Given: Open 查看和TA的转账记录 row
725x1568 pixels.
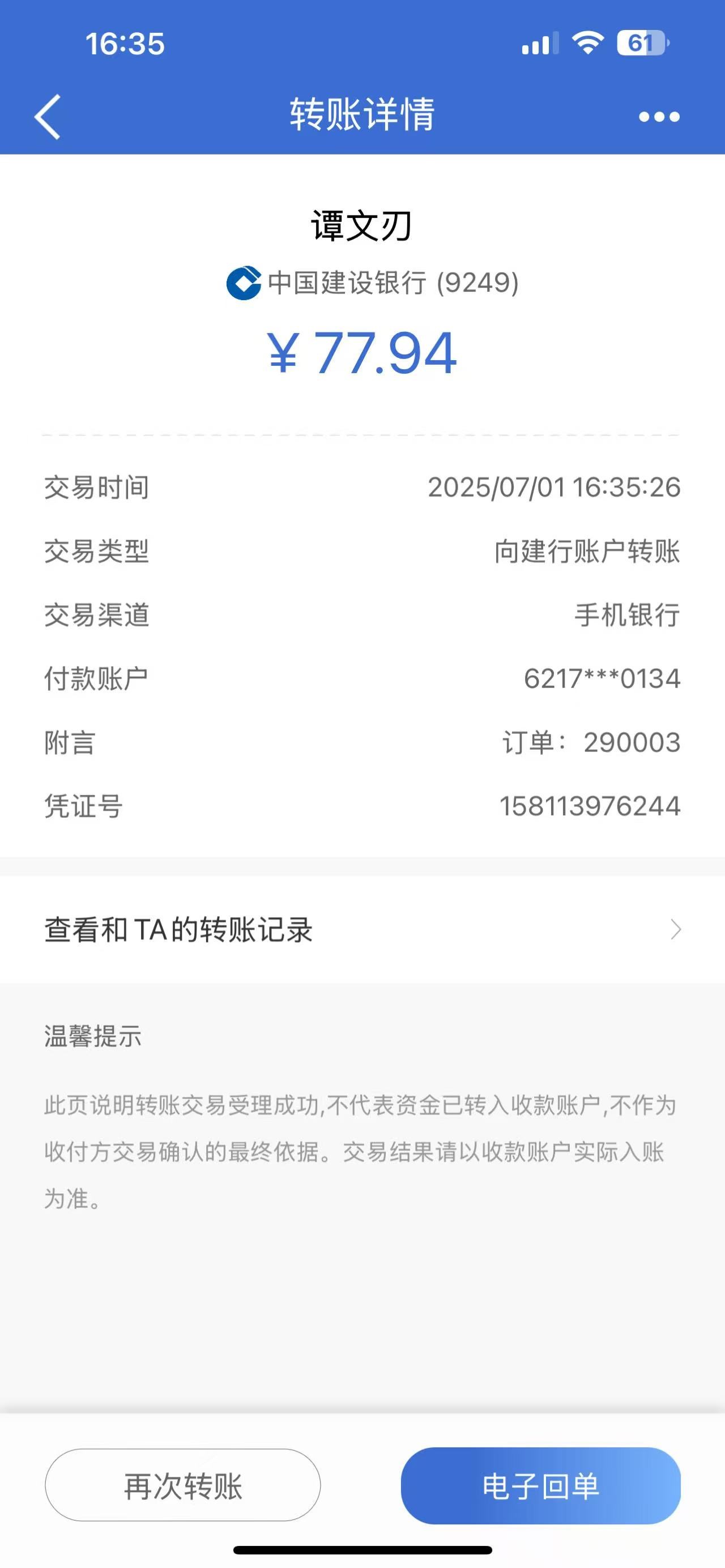Looking at the screenshot, I should point(362,929).
